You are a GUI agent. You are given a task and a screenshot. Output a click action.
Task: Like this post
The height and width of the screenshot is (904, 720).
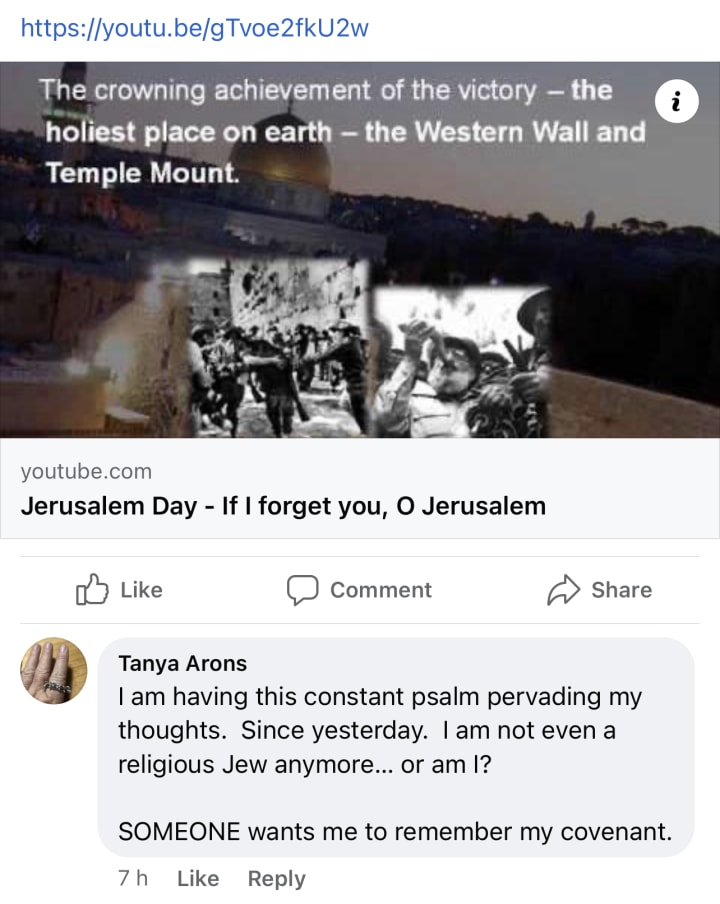tap(119, 590)
